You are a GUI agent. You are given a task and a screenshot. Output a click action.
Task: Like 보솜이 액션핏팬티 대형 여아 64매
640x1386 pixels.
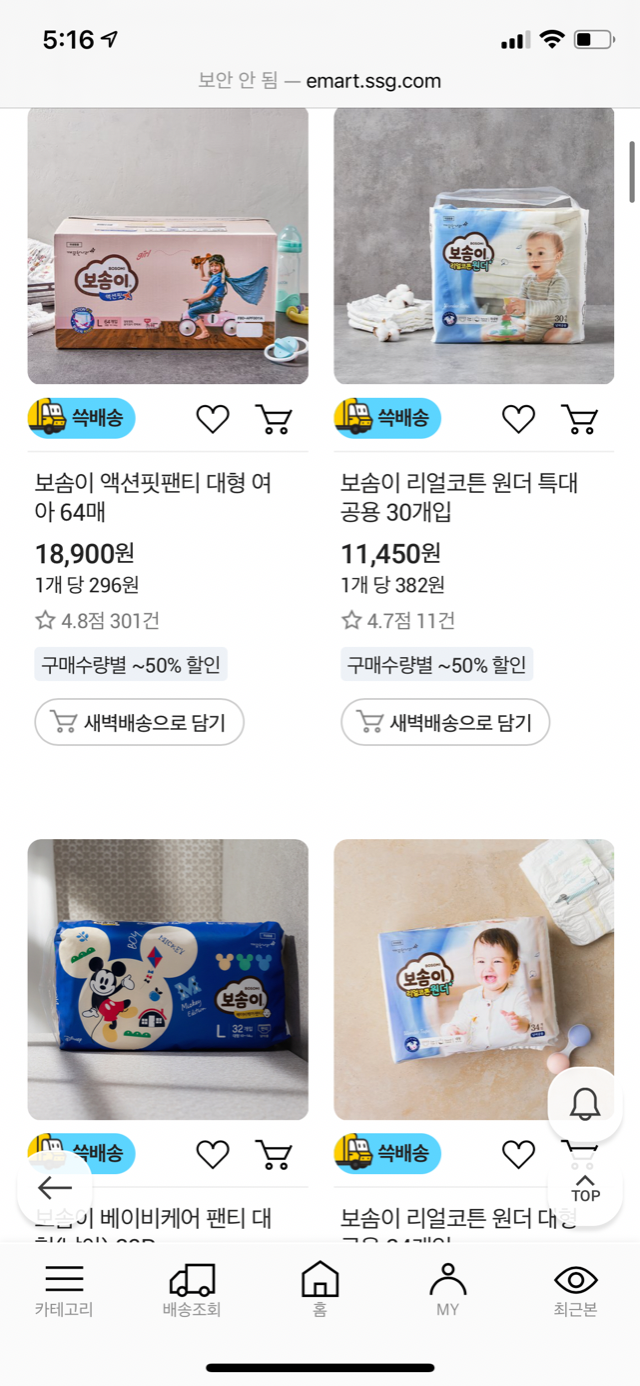point(212,418)
